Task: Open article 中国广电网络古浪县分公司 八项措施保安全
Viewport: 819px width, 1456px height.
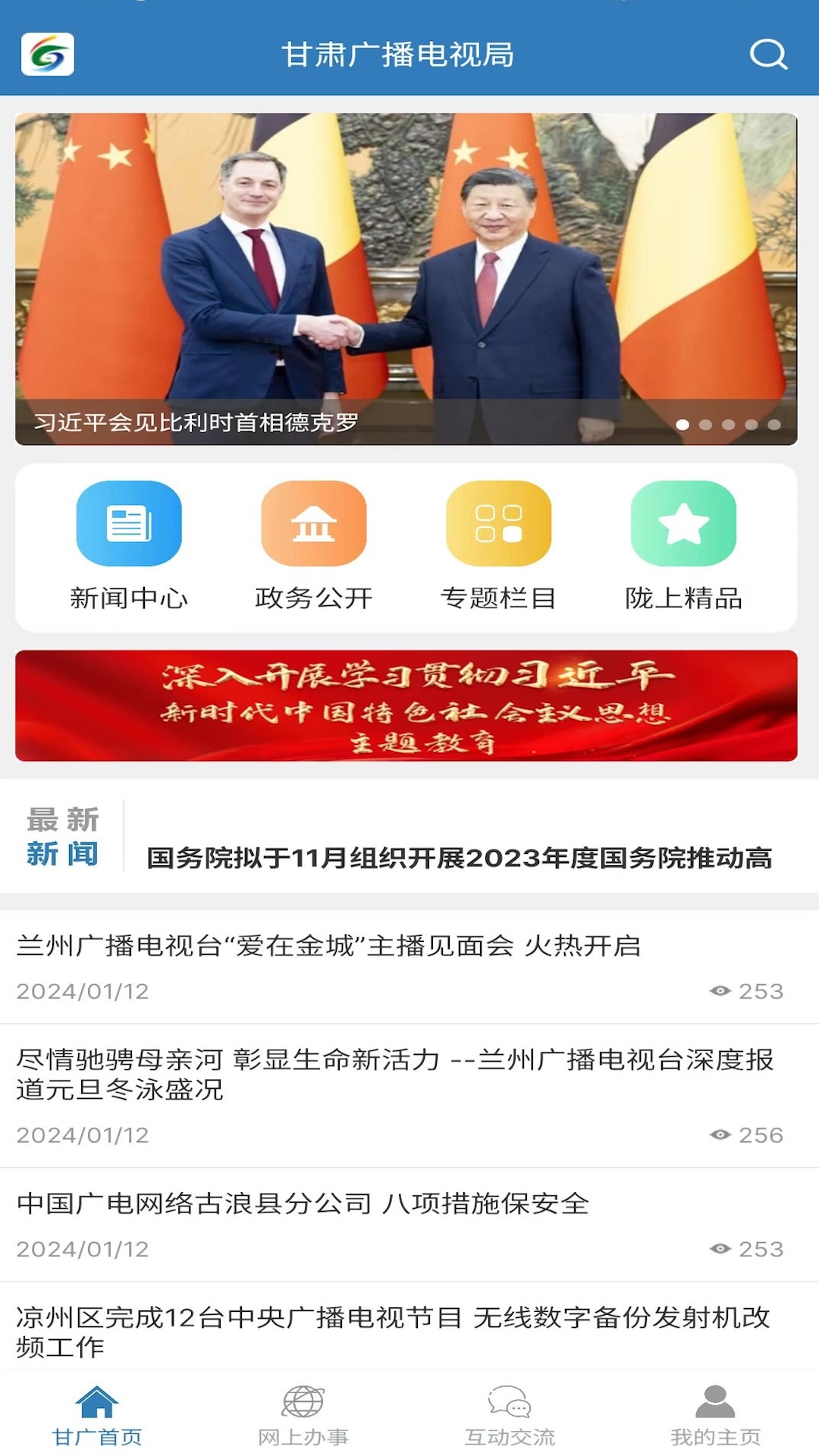Action: tap(303, 1203)
